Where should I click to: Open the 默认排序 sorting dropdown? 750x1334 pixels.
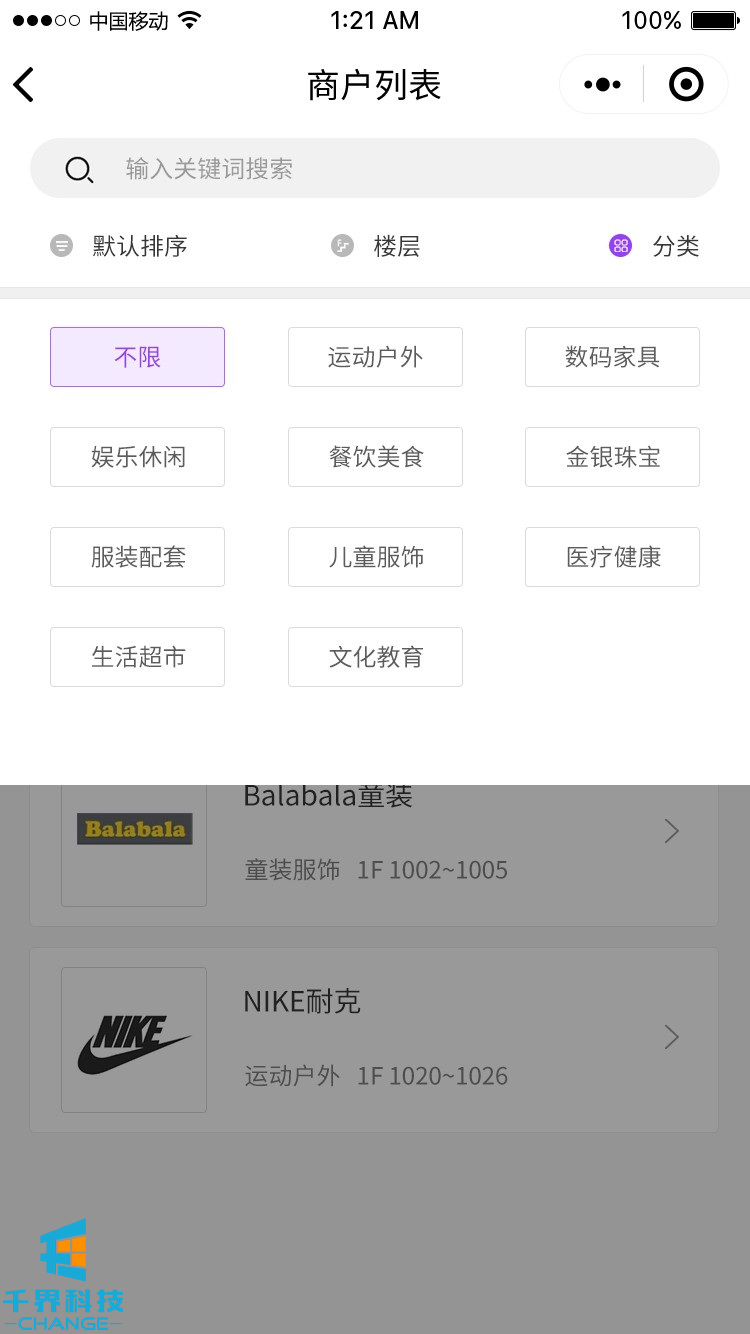click(x=120, y=246)
